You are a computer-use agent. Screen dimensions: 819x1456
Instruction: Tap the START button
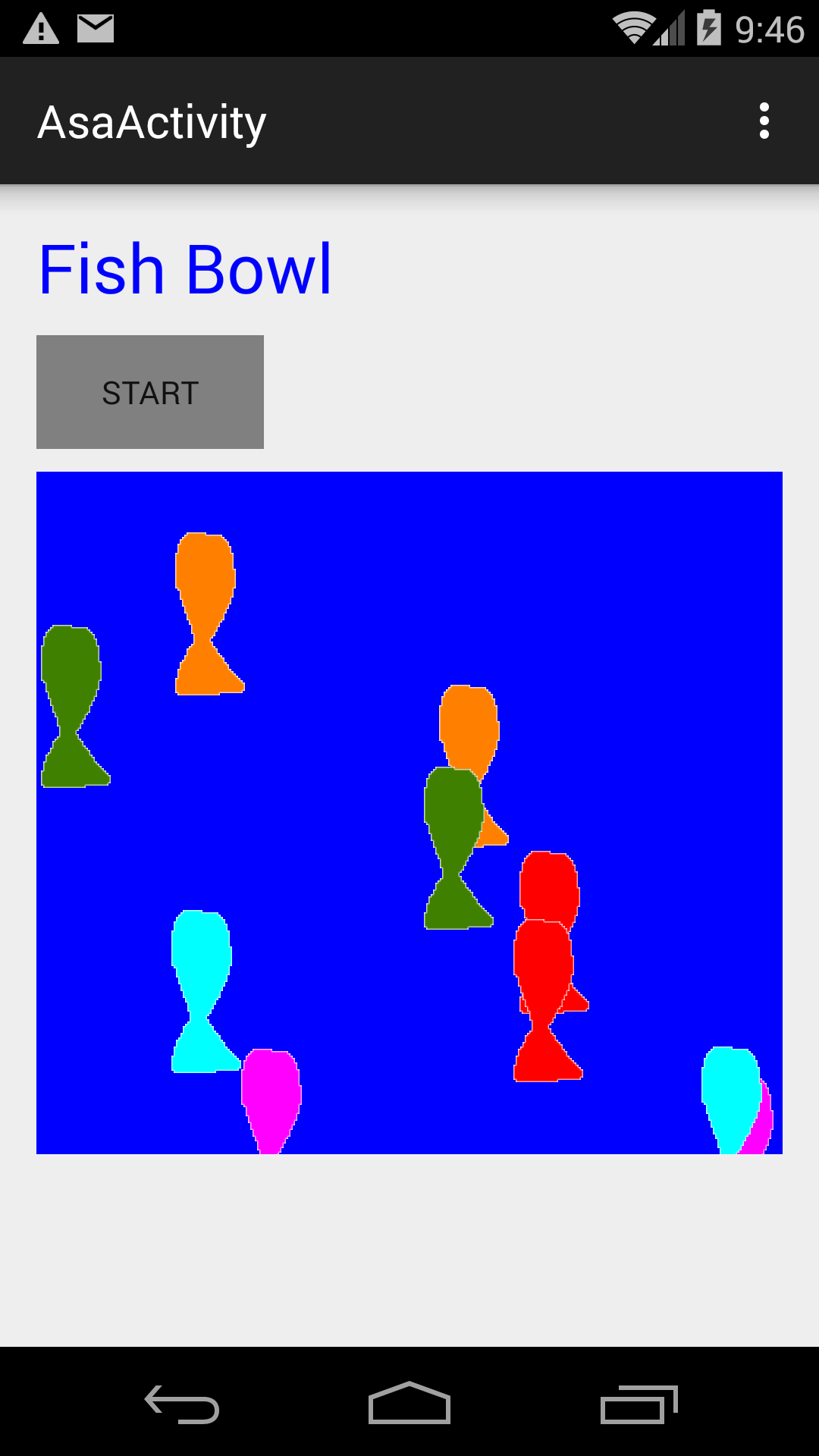(150, 392)
